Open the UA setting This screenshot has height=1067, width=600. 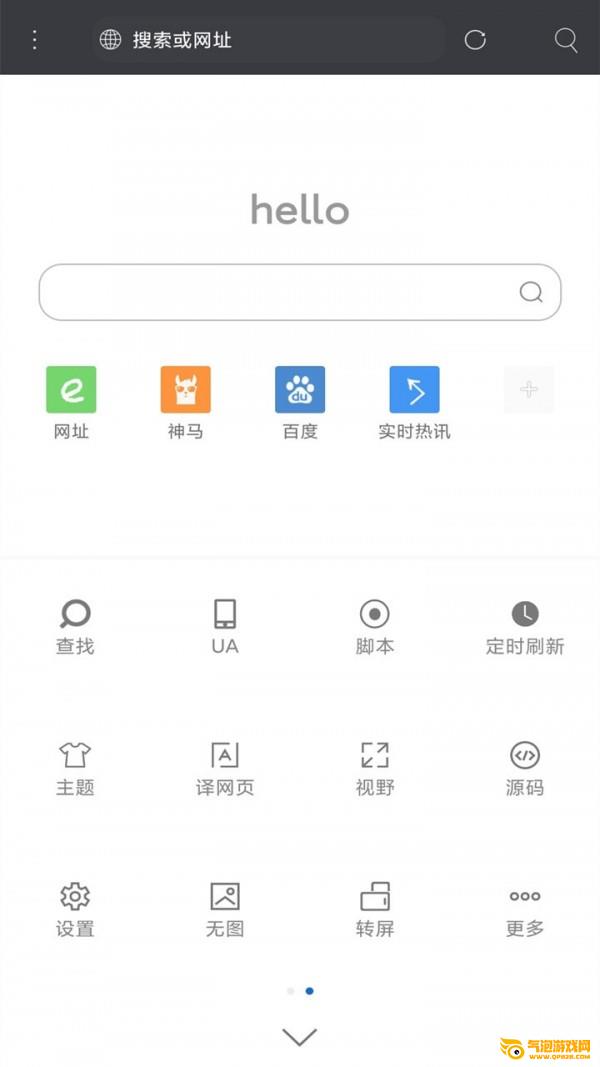coord(225,627)
